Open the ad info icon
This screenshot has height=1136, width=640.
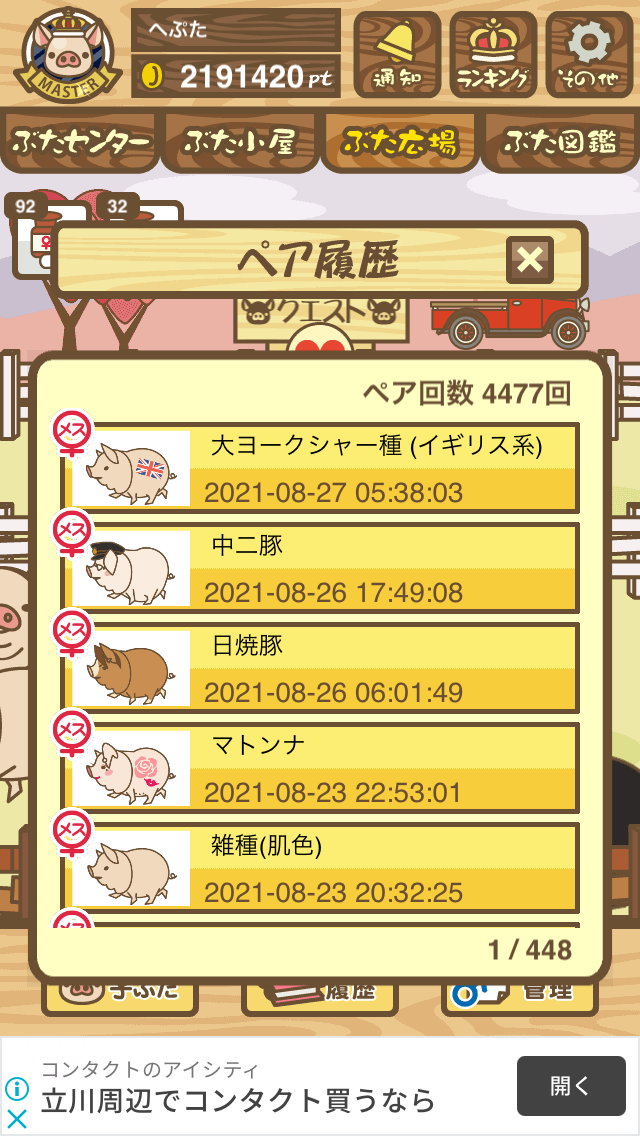pos(17,1089)
